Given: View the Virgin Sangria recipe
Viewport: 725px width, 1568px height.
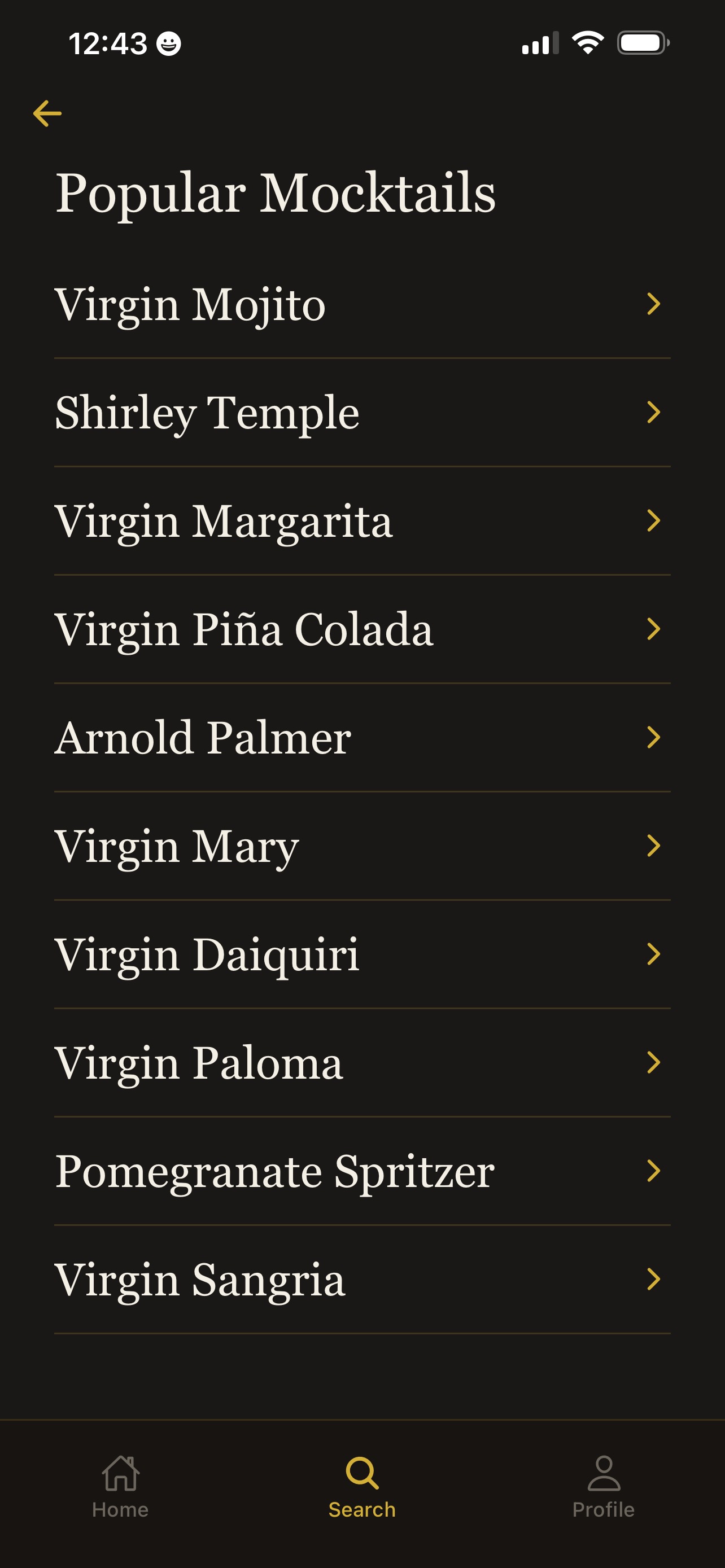Looking at the screenshot, I should point(362,1280).
